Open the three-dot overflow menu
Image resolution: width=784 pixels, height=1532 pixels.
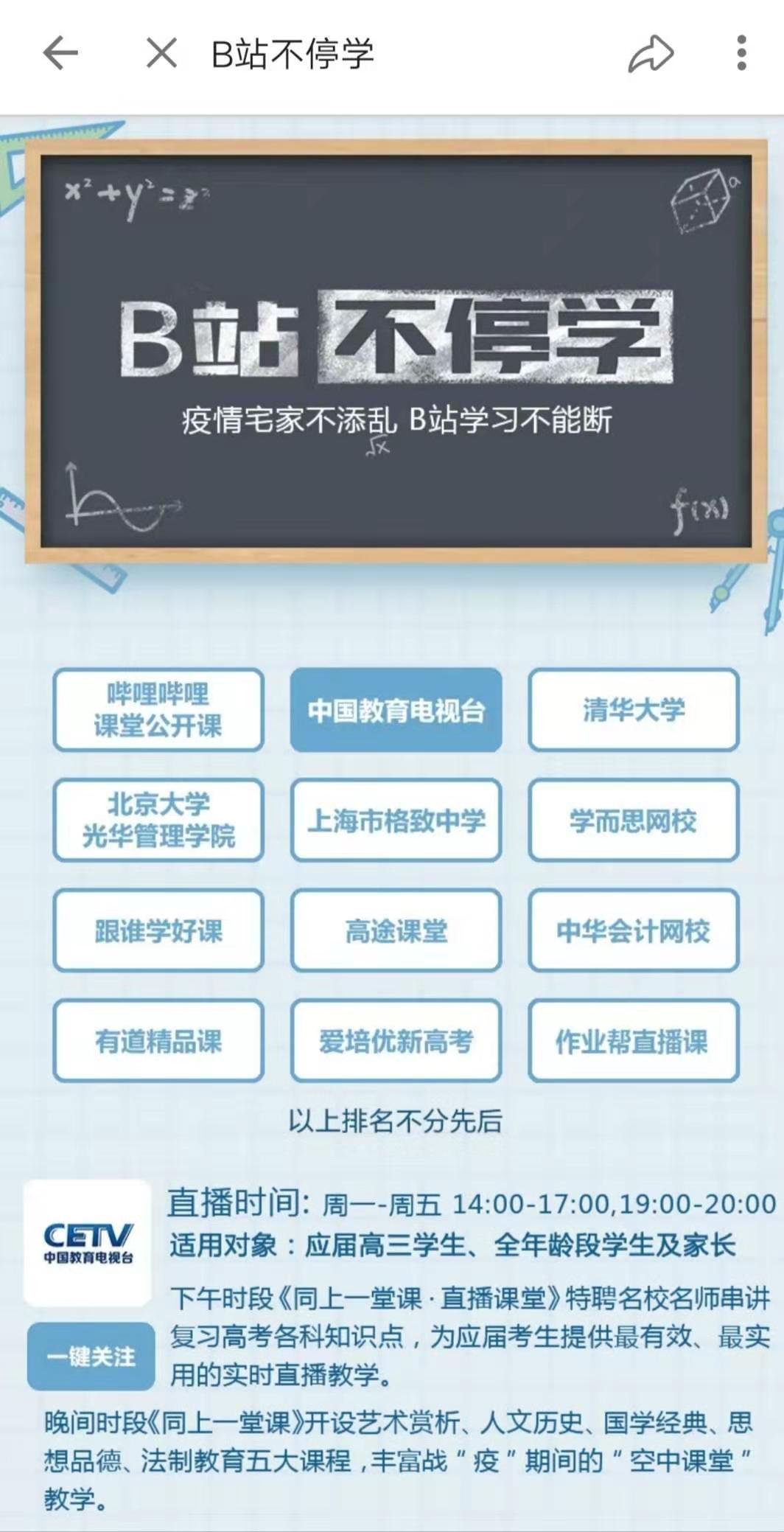click(x=741, y=54)
